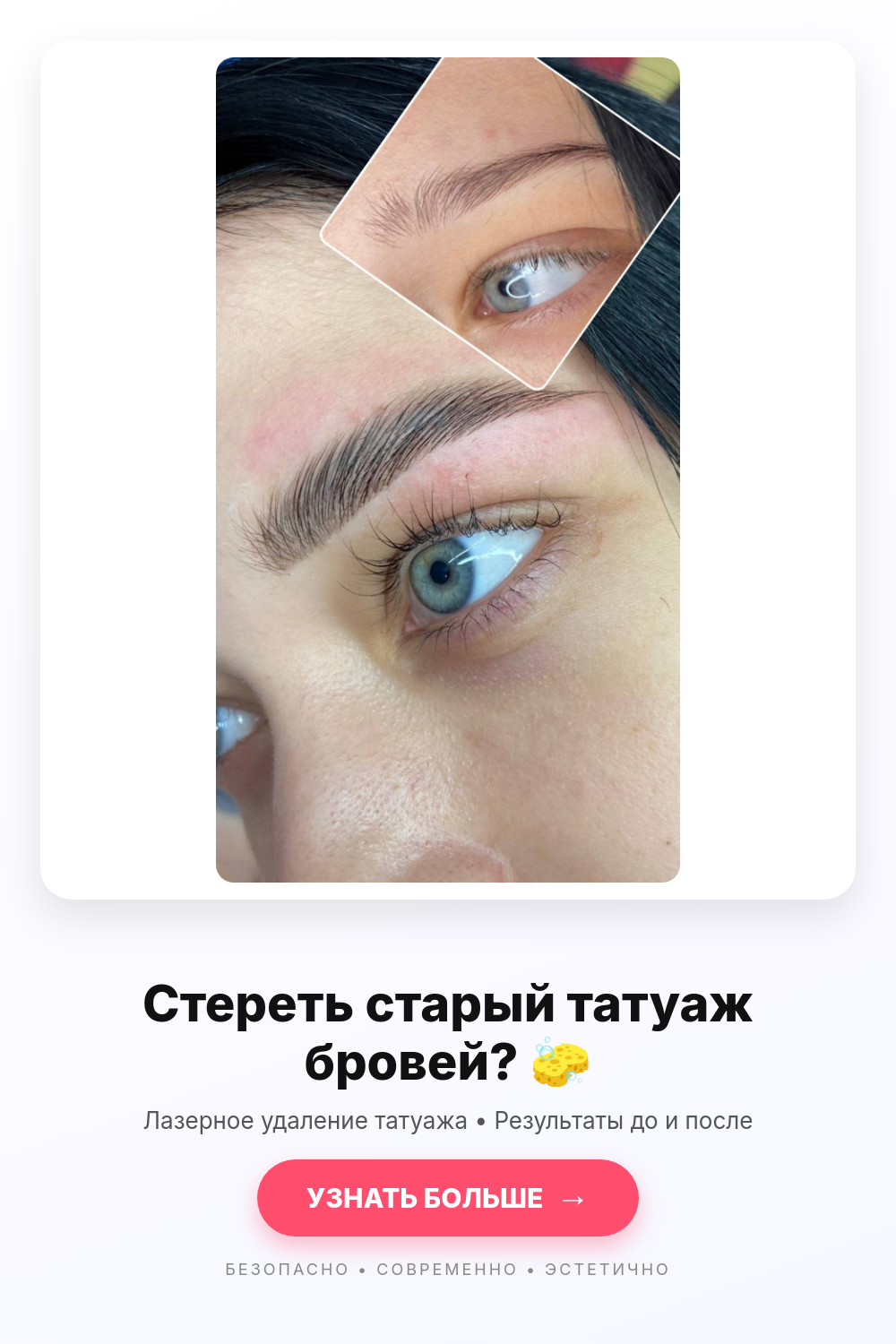This screenshot has width=896, height=1344.
Task: Tap the Узнать больше button
Action: pyautogui.click(x=447, y=1198)
